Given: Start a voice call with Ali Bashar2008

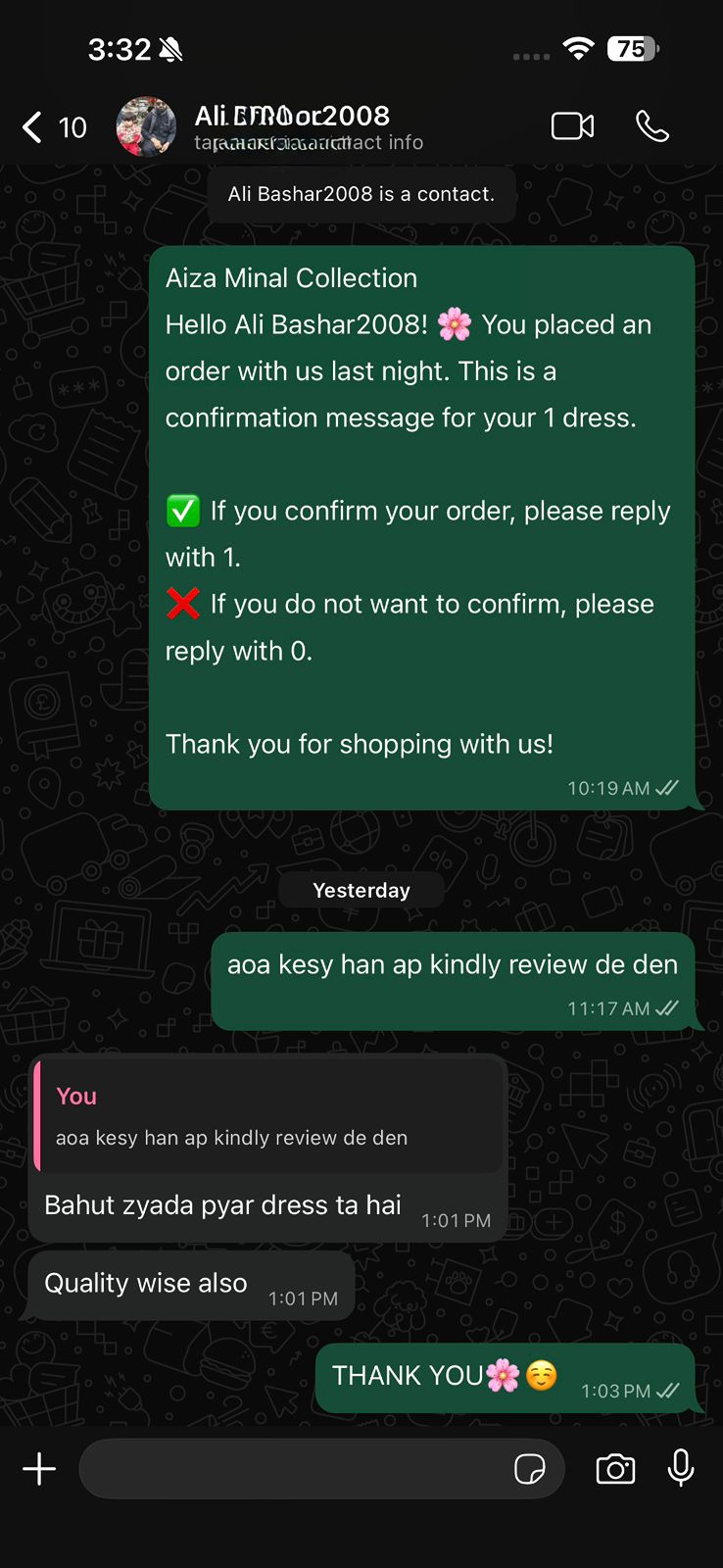Looking at the screenshot, I should (652, 126).
